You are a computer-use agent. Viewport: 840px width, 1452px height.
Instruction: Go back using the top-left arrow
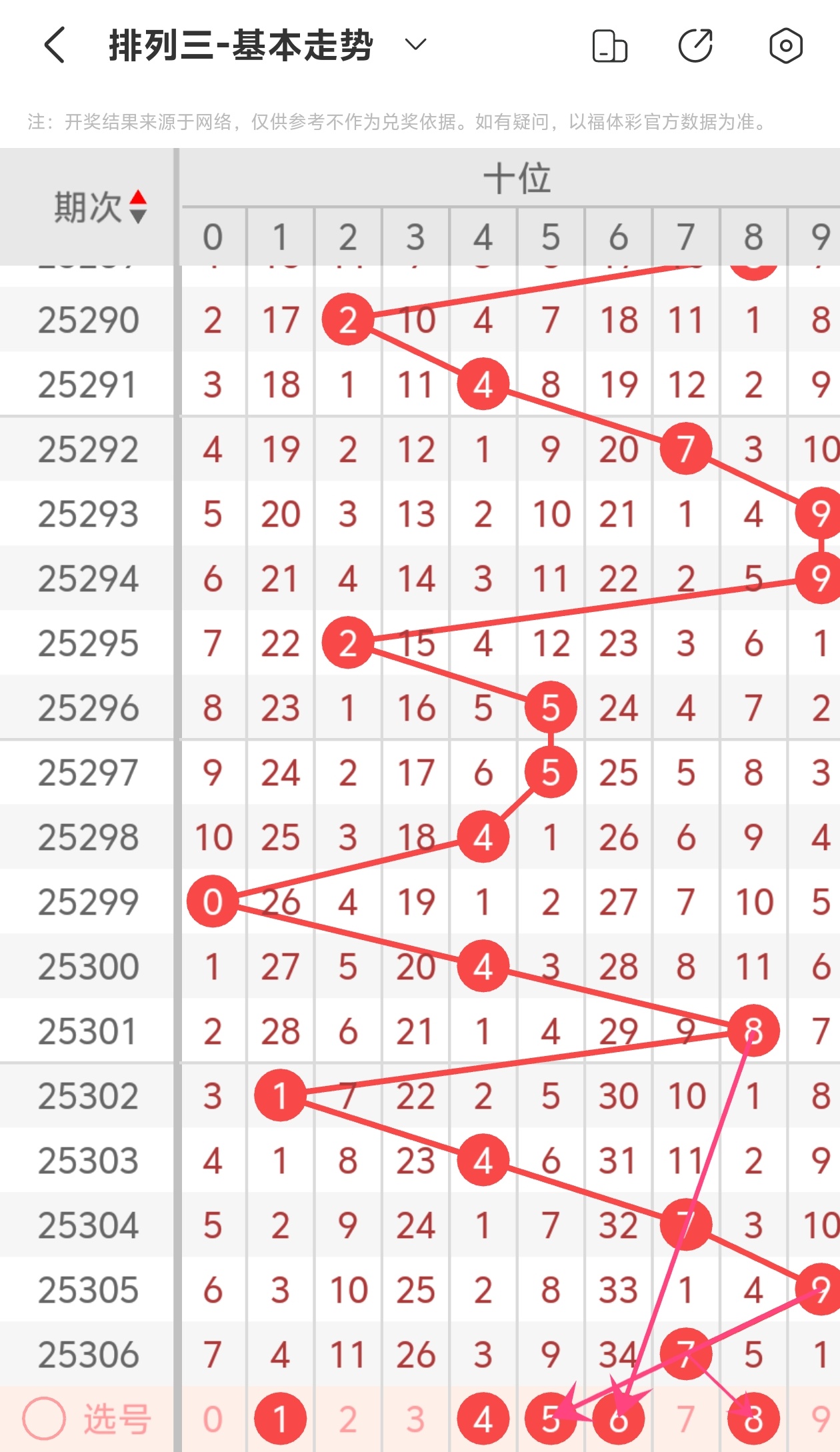click(x=55, y=45)
